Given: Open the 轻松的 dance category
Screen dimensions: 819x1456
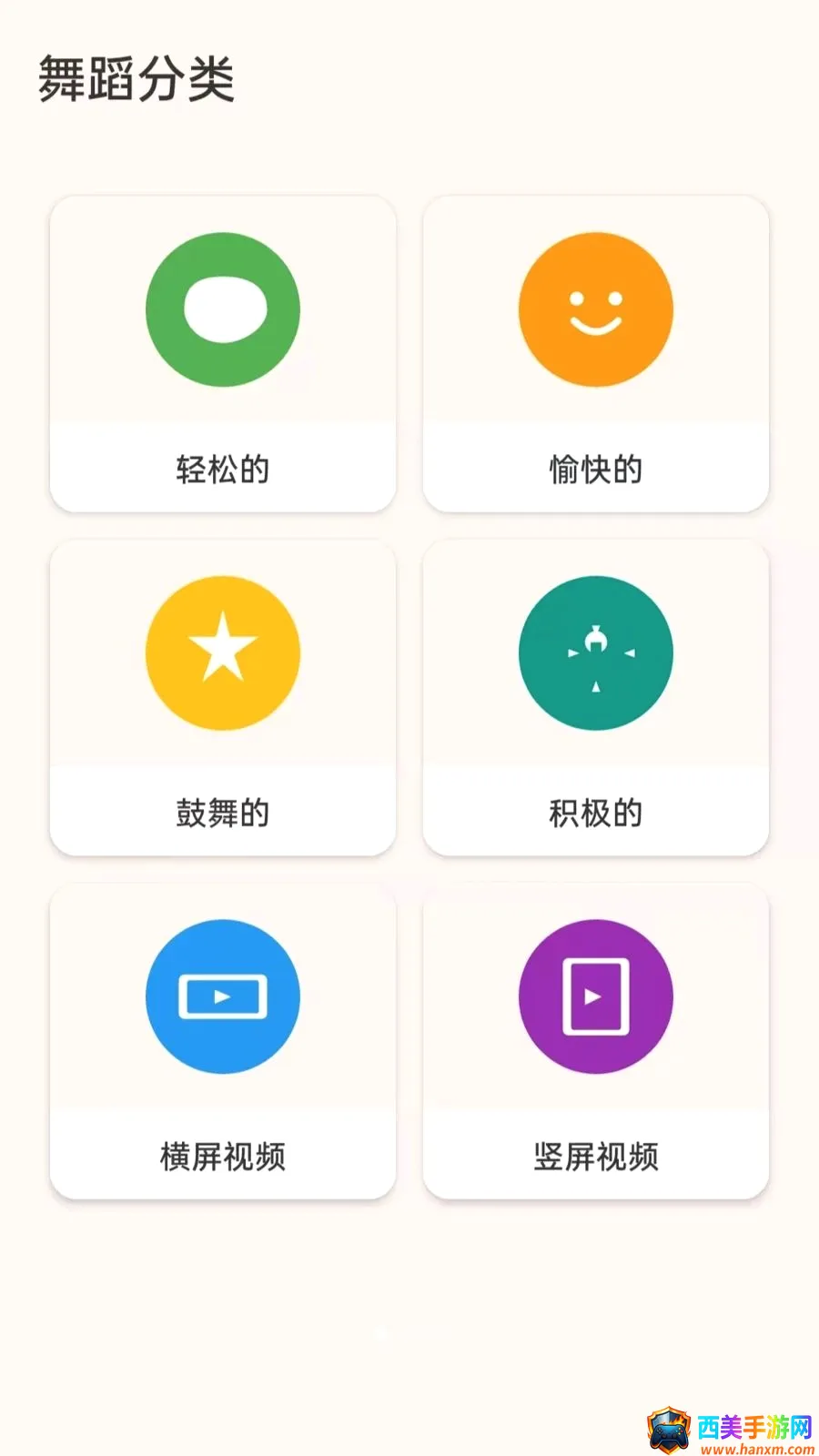Looking at the screenshot, I should (x=223, y=354).
